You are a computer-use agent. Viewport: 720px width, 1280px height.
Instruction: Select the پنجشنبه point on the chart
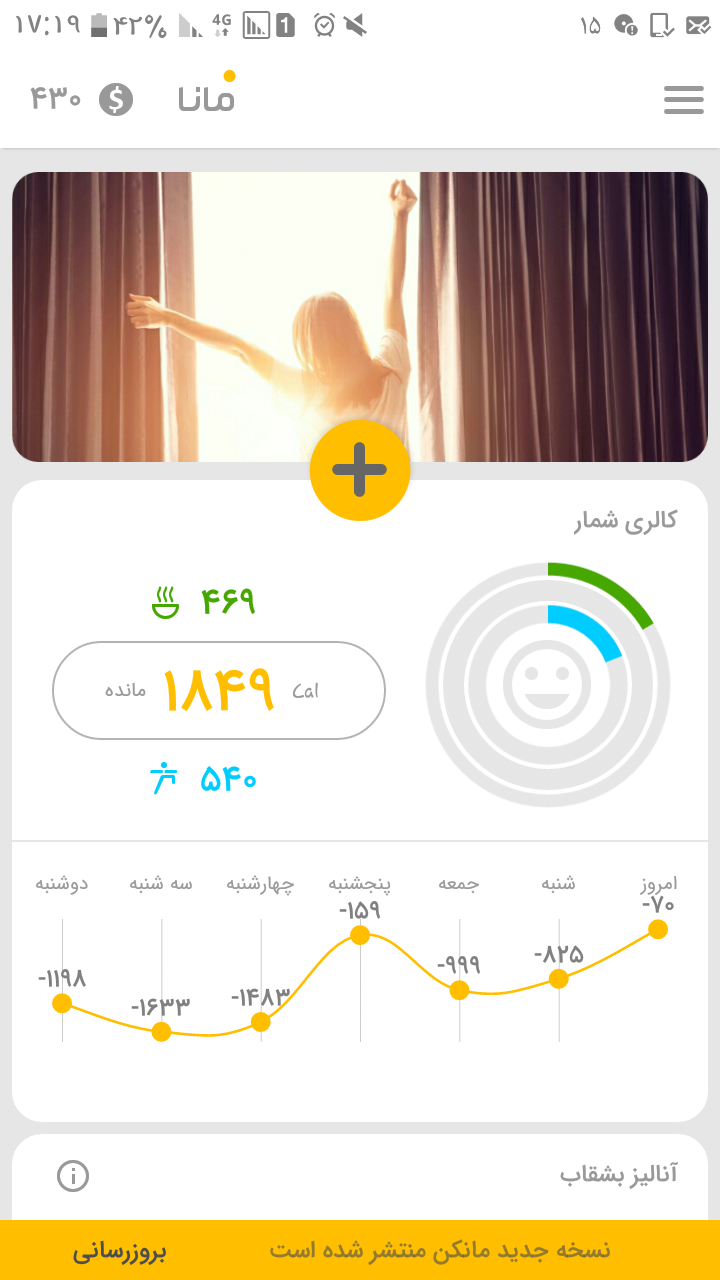[360, 935]
